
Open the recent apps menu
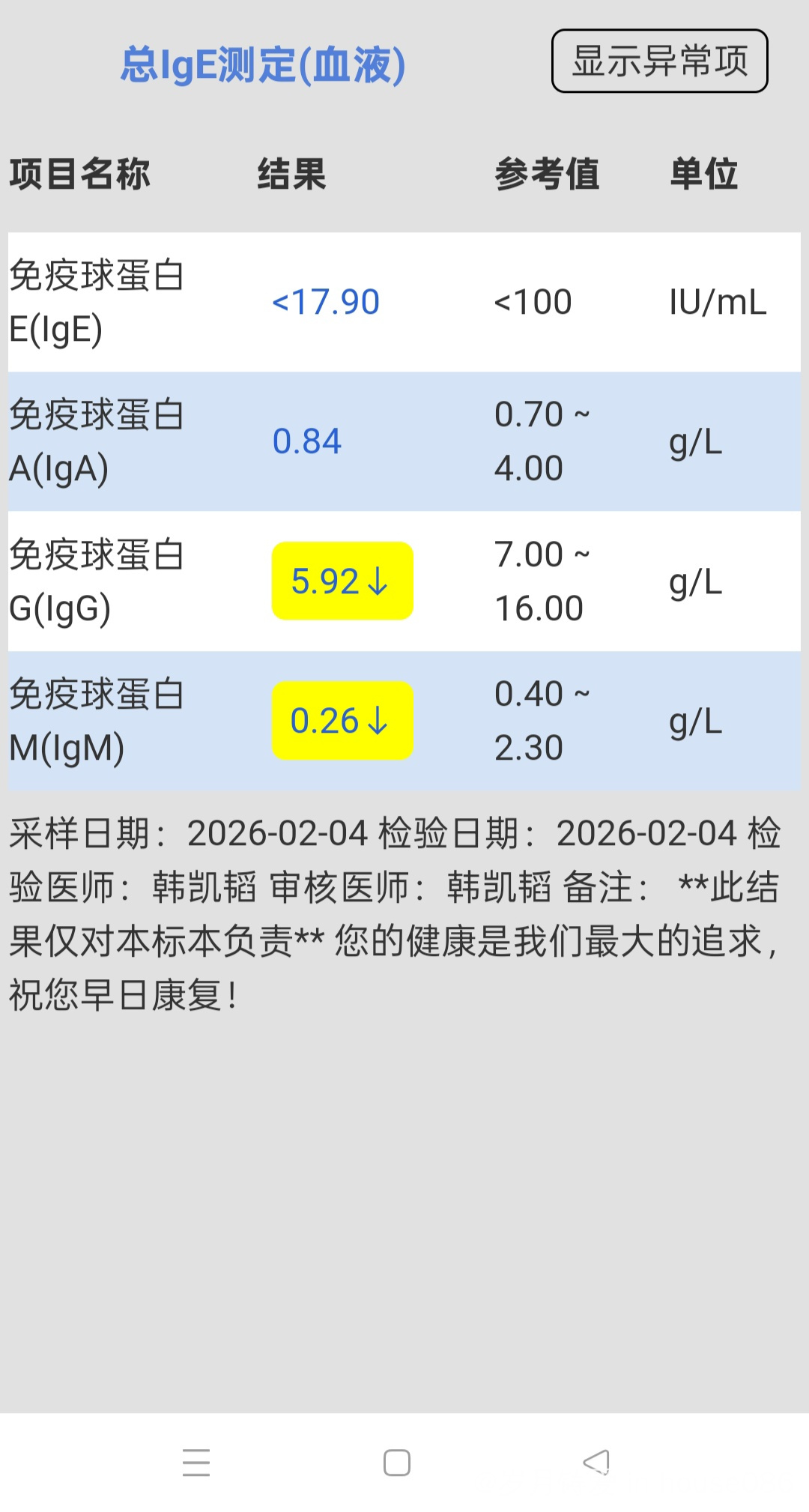(x=196, y=1462)
